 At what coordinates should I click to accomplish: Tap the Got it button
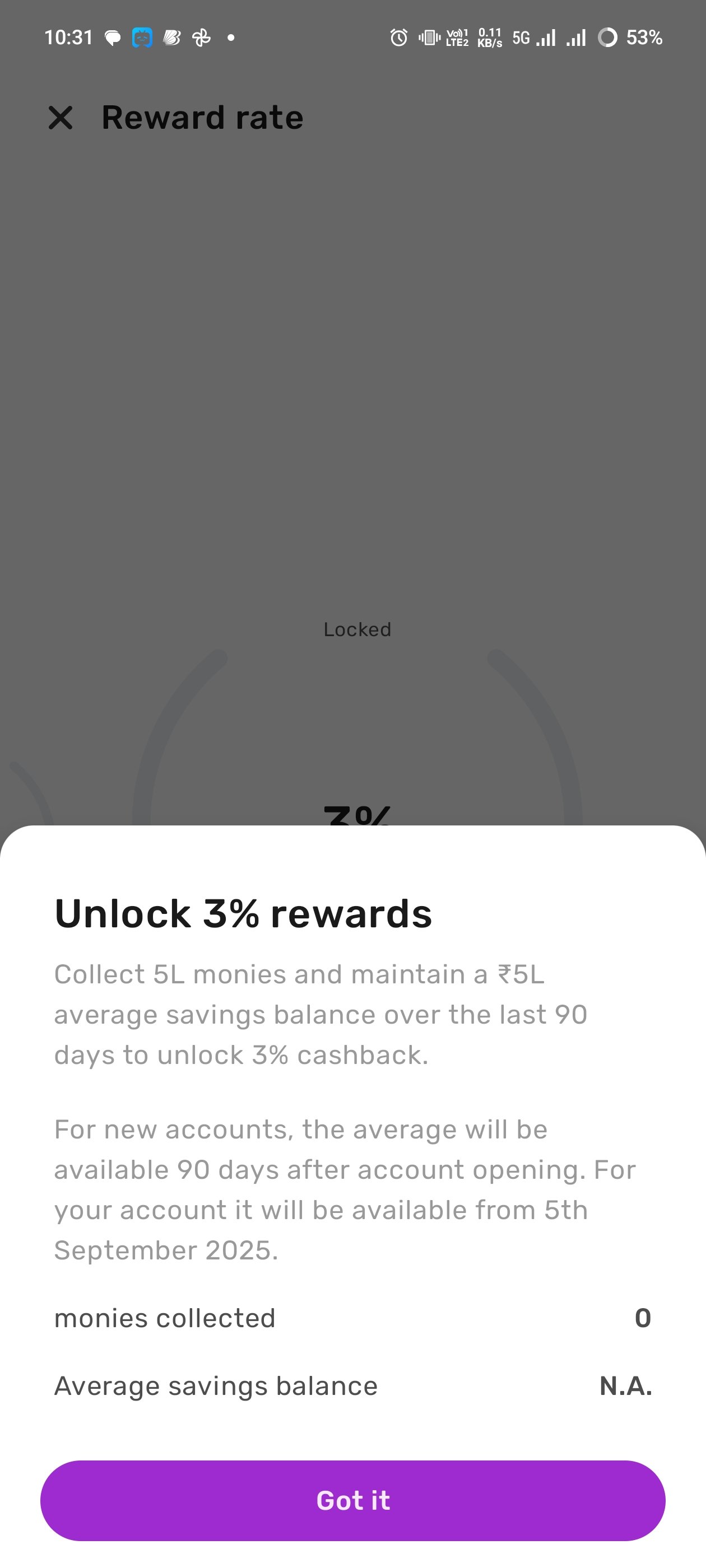point(352,1500)
